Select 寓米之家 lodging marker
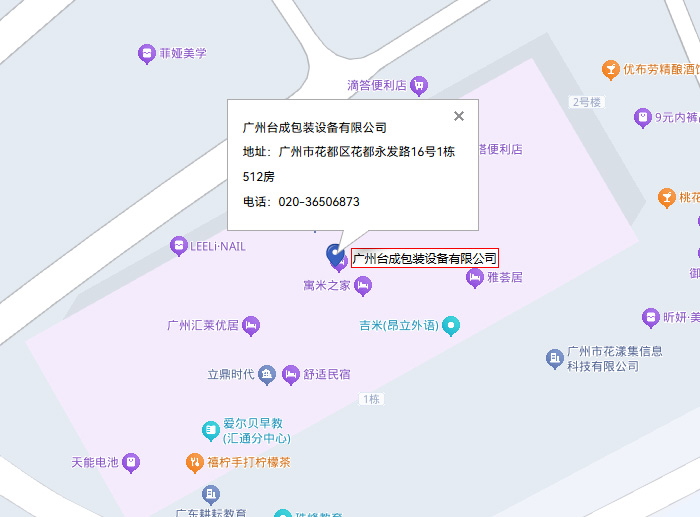 [363, 287]
